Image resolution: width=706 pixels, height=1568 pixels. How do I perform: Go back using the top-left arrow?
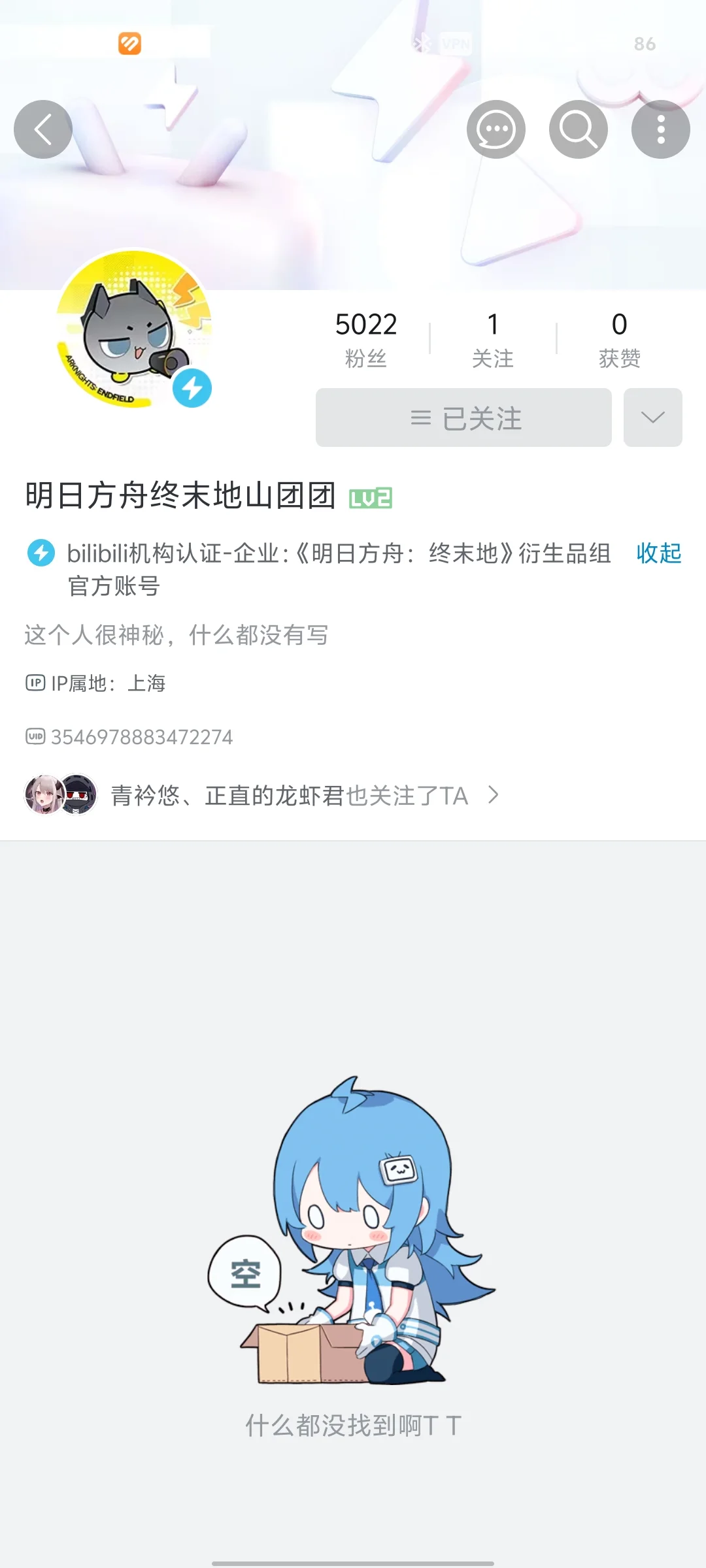click(43, 129)
